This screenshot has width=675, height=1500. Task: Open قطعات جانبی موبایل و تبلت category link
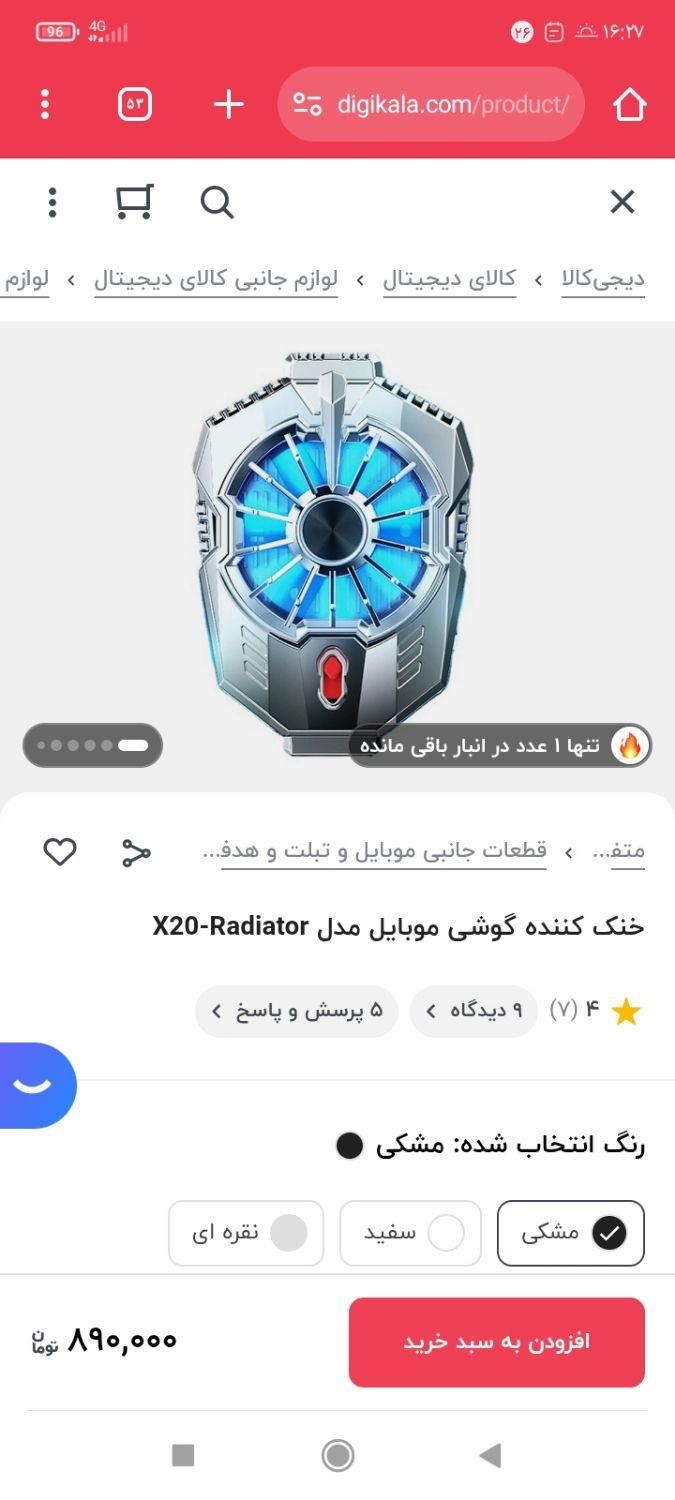click(384, 851)
